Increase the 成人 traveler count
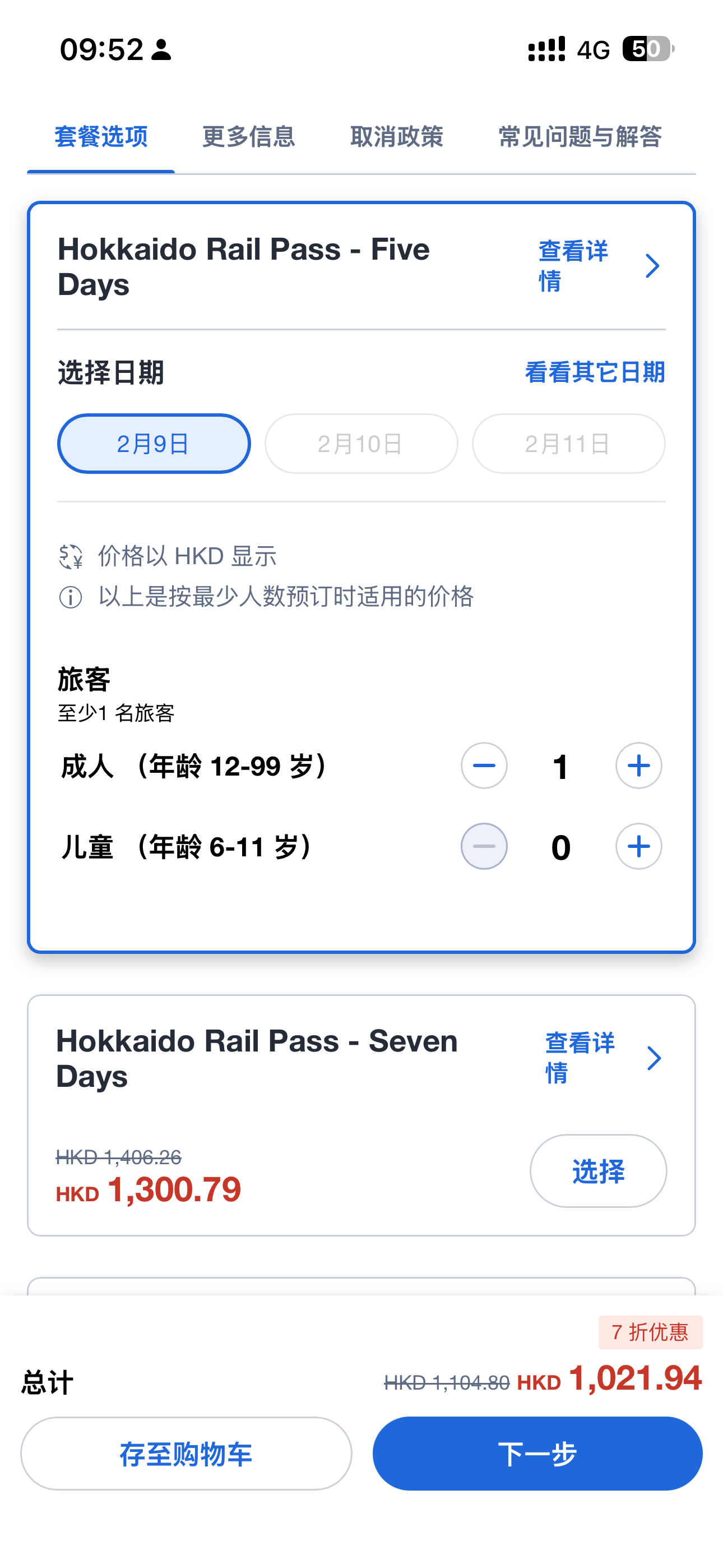This screenshot has width=723, height=1568. tap(638, 765)
